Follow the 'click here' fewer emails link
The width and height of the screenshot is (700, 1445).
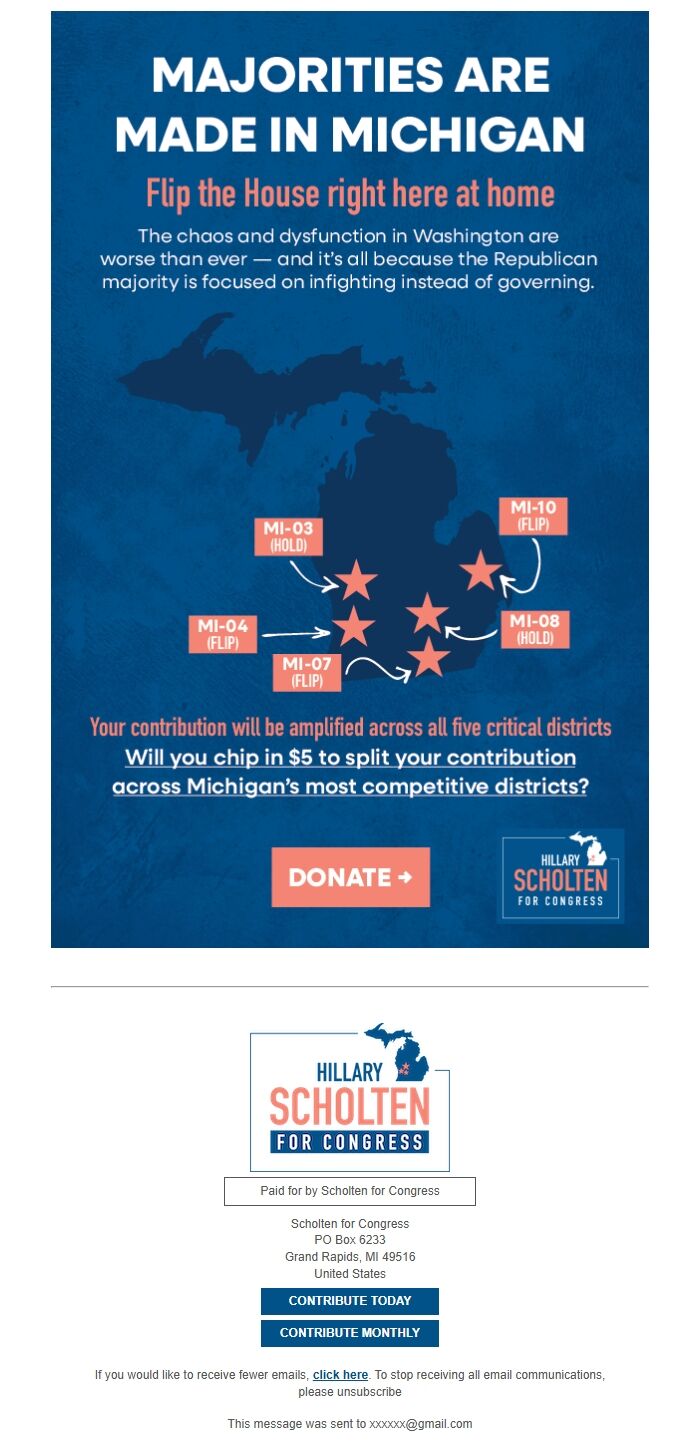click(340, 1375)
